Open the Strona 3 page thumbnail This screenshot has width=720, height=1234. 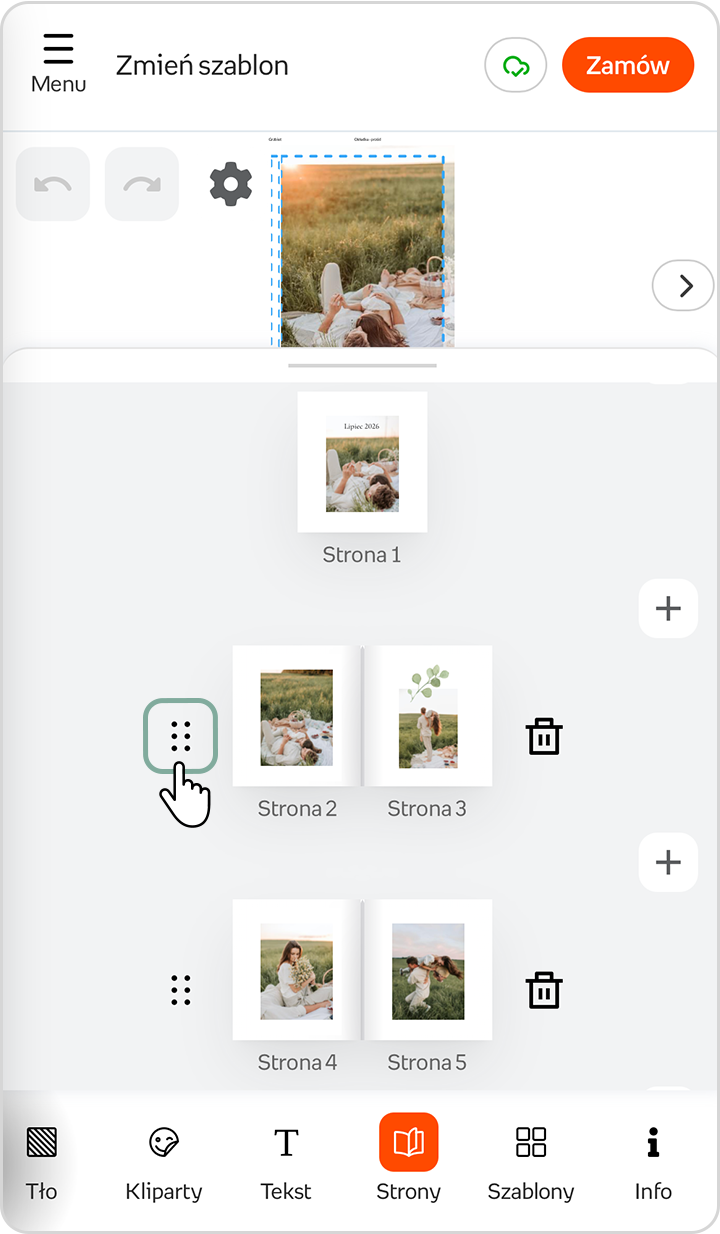click(x=428, y=716)
